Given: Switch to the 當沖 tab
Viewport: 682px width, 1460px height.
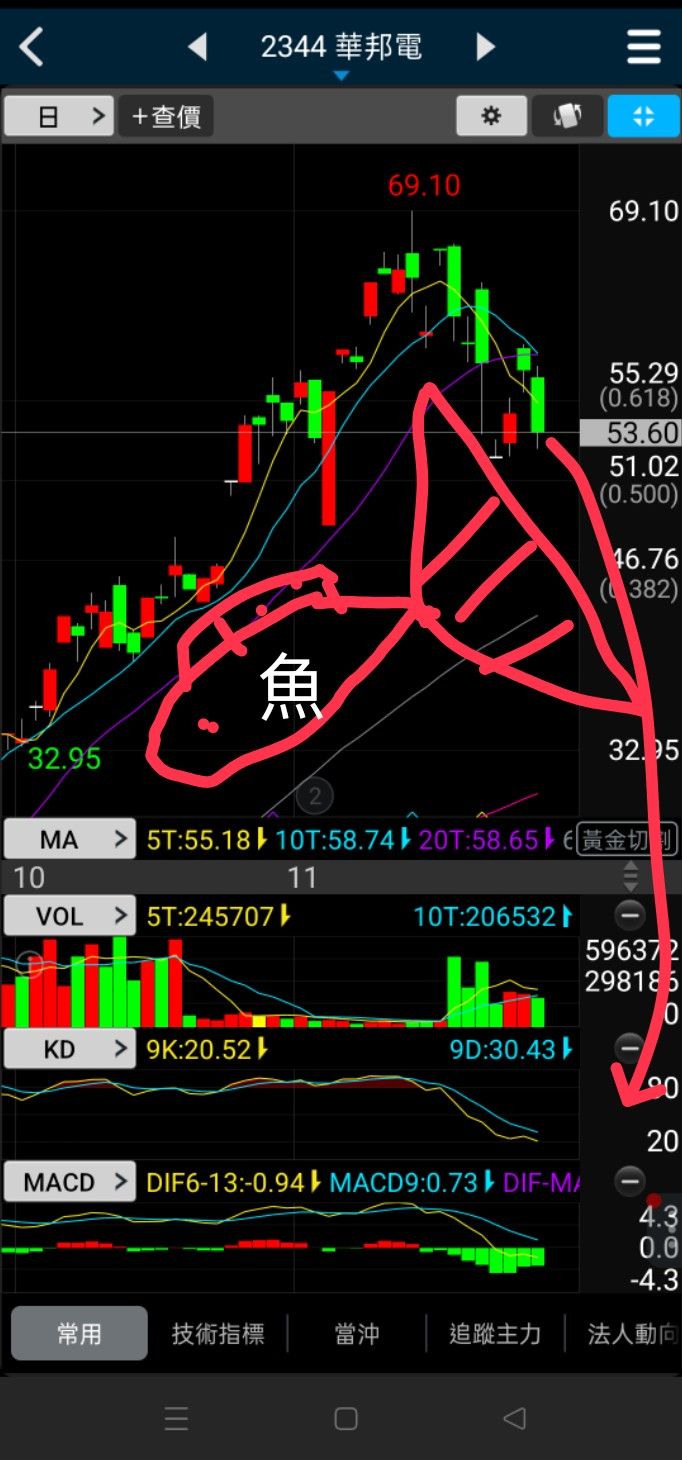Looking at the screenshot, I should [x=356, y=1333].
